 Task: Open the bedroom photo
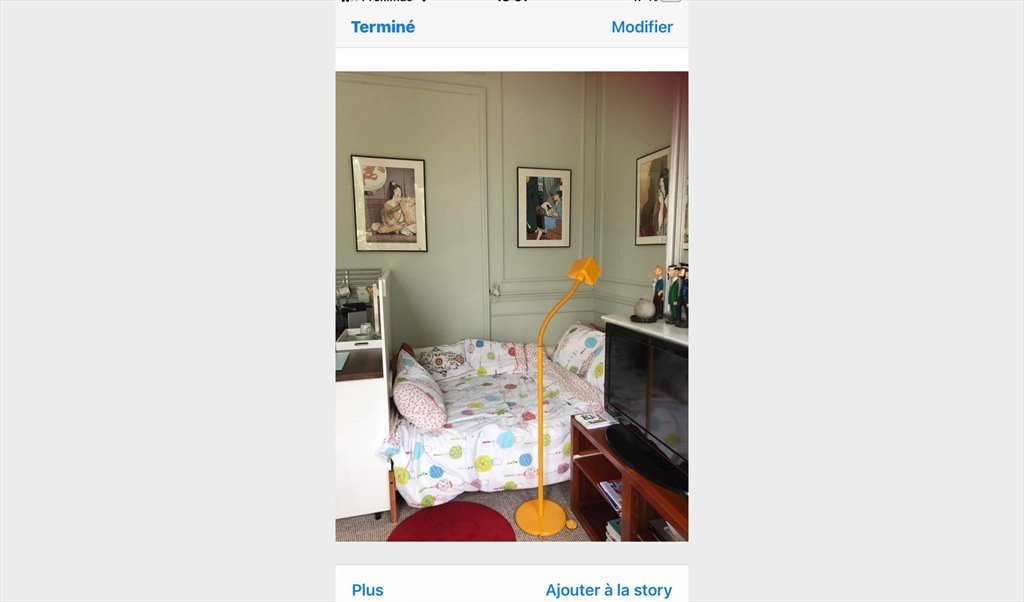tap(511, 306)
